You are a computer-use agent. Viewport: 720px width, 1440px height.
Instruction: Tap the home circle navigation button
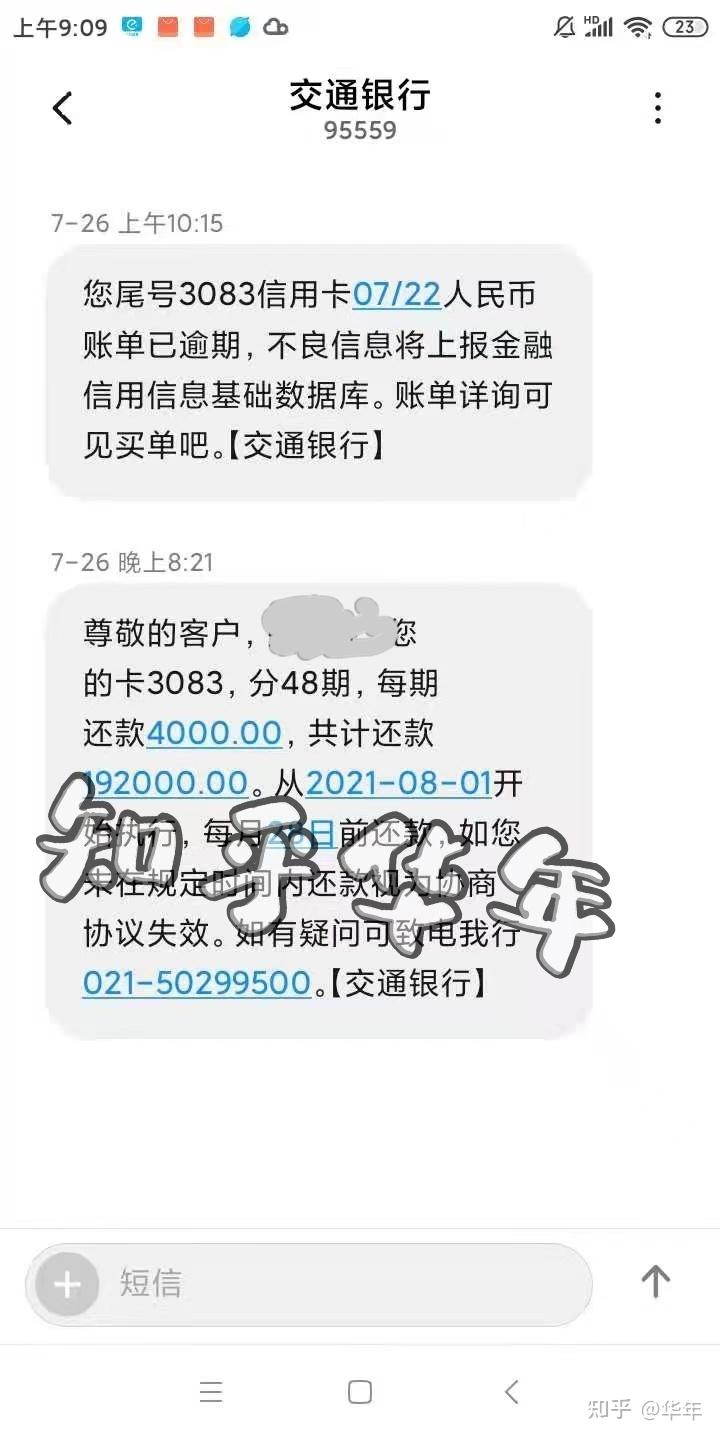pyautogui.click(x=360, y=1391)
